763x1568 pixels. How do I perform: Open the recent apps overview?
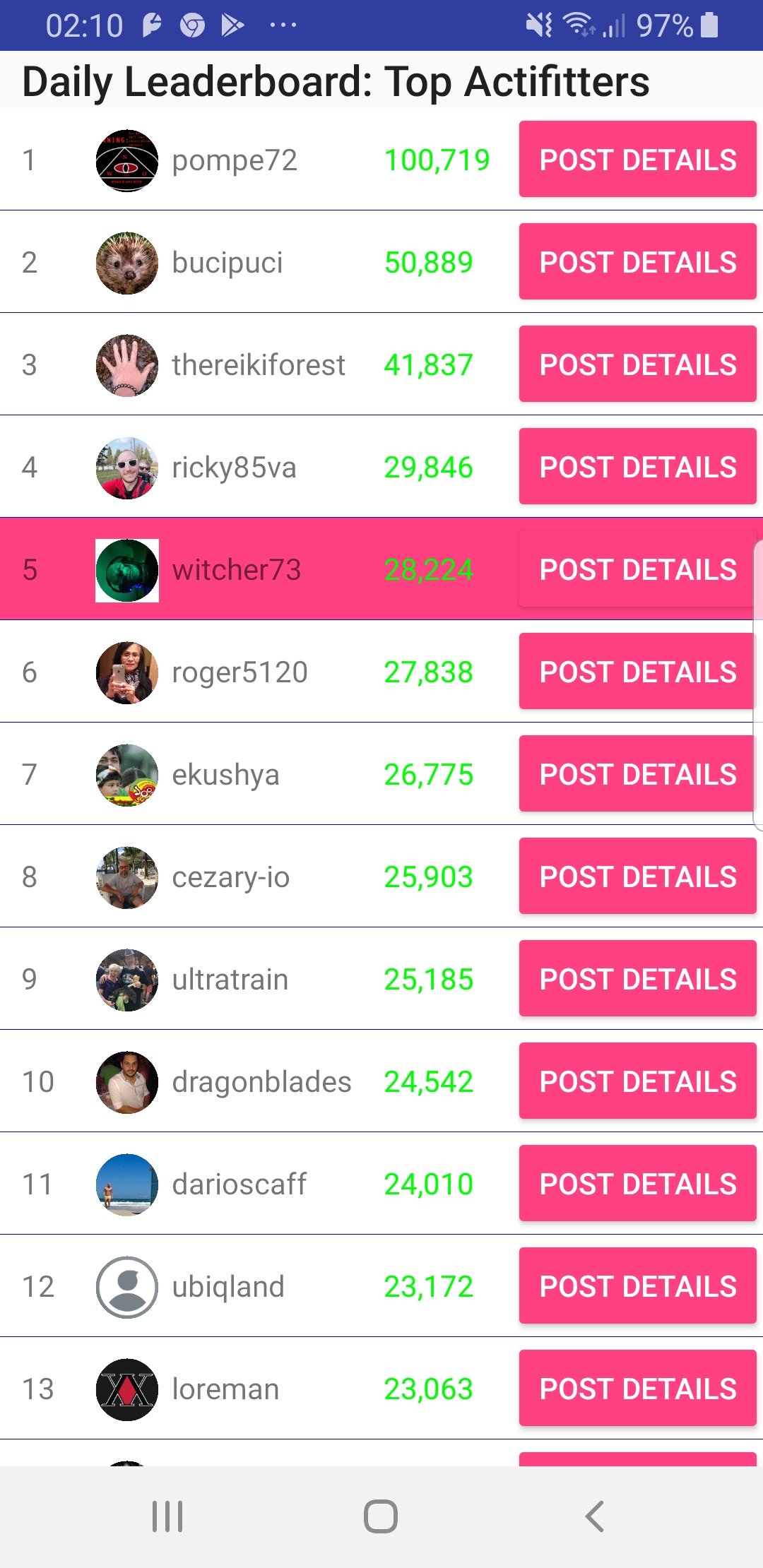point(167,1516)
